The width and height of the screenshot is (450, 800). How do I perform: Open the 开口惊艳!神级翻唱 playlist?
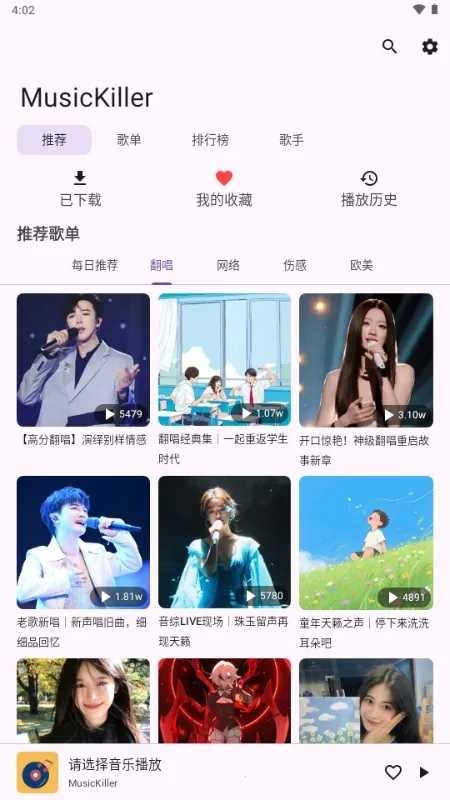point(366,380)
